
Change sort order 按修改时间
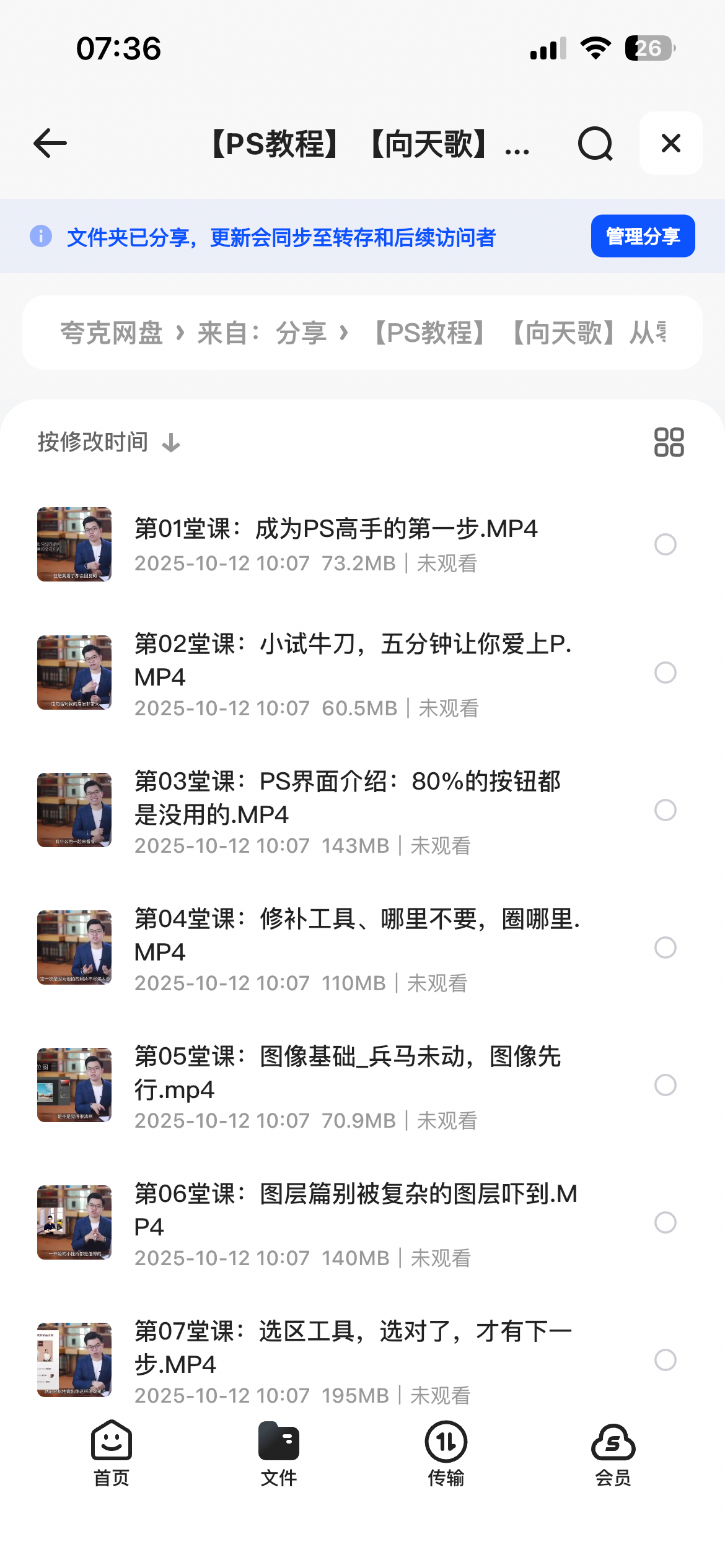coord(108,442)
